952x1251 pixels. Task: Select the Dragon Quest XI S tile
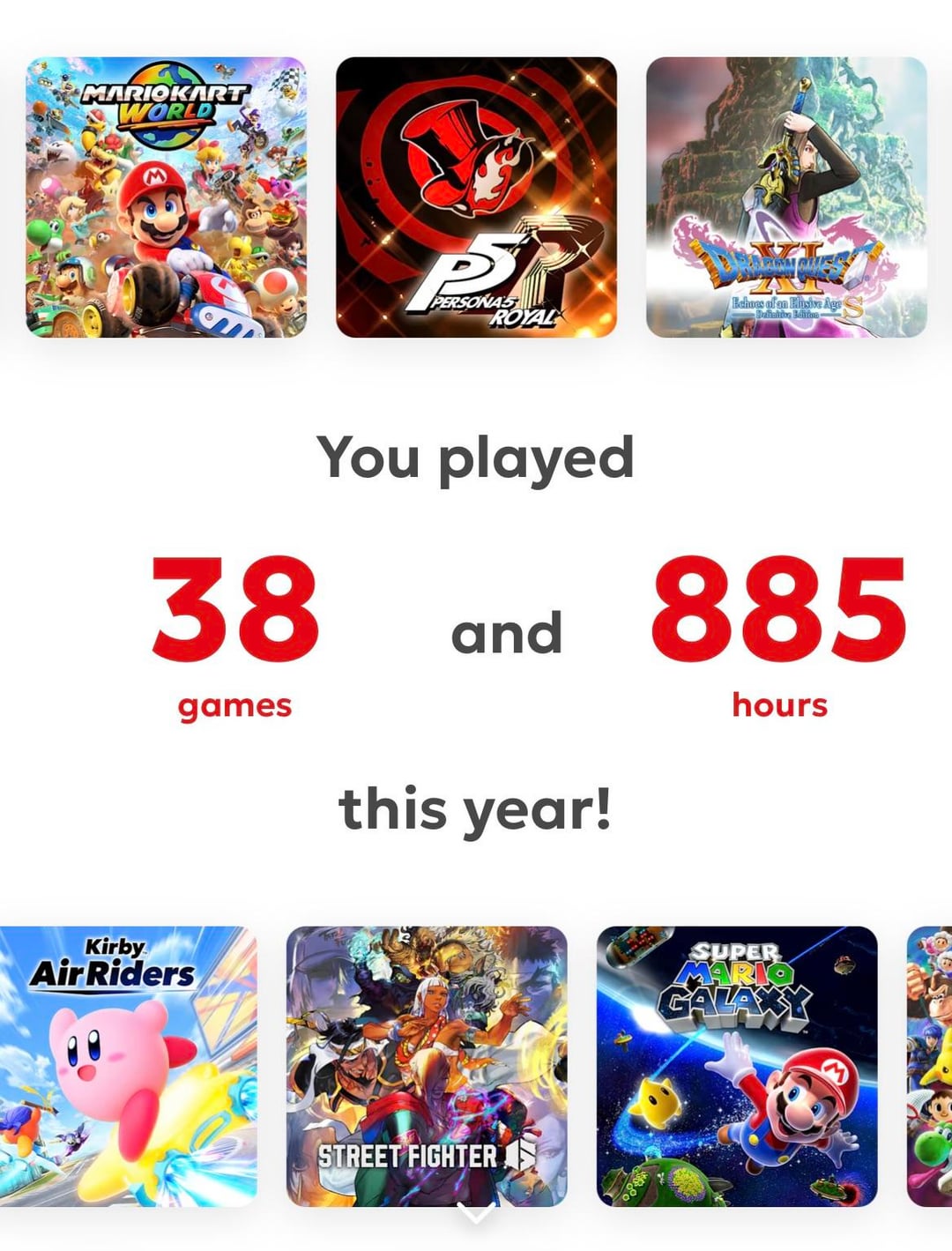point(786,197)
